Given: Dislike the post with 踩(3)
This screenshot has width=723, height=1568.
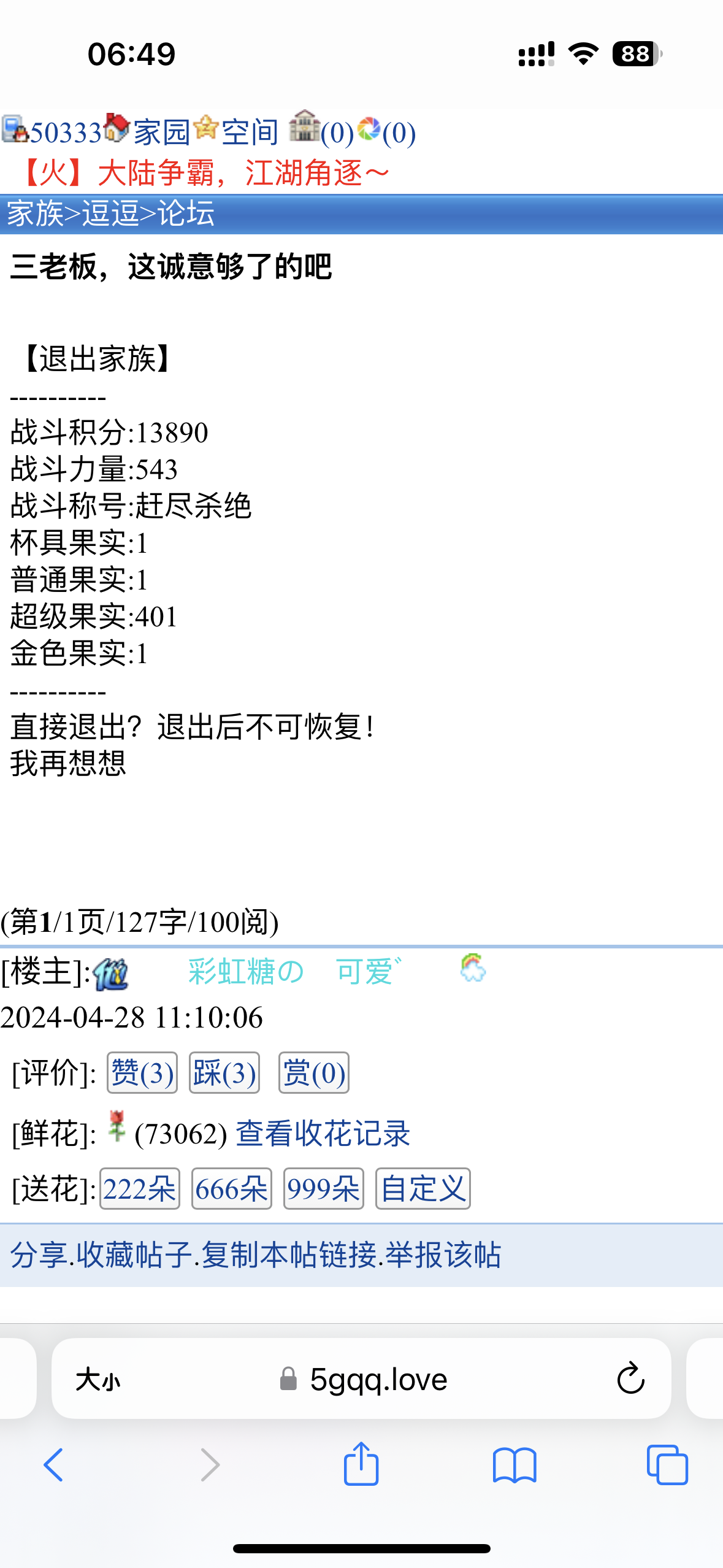Looking at the screenshot, I should click(224, 1073).
